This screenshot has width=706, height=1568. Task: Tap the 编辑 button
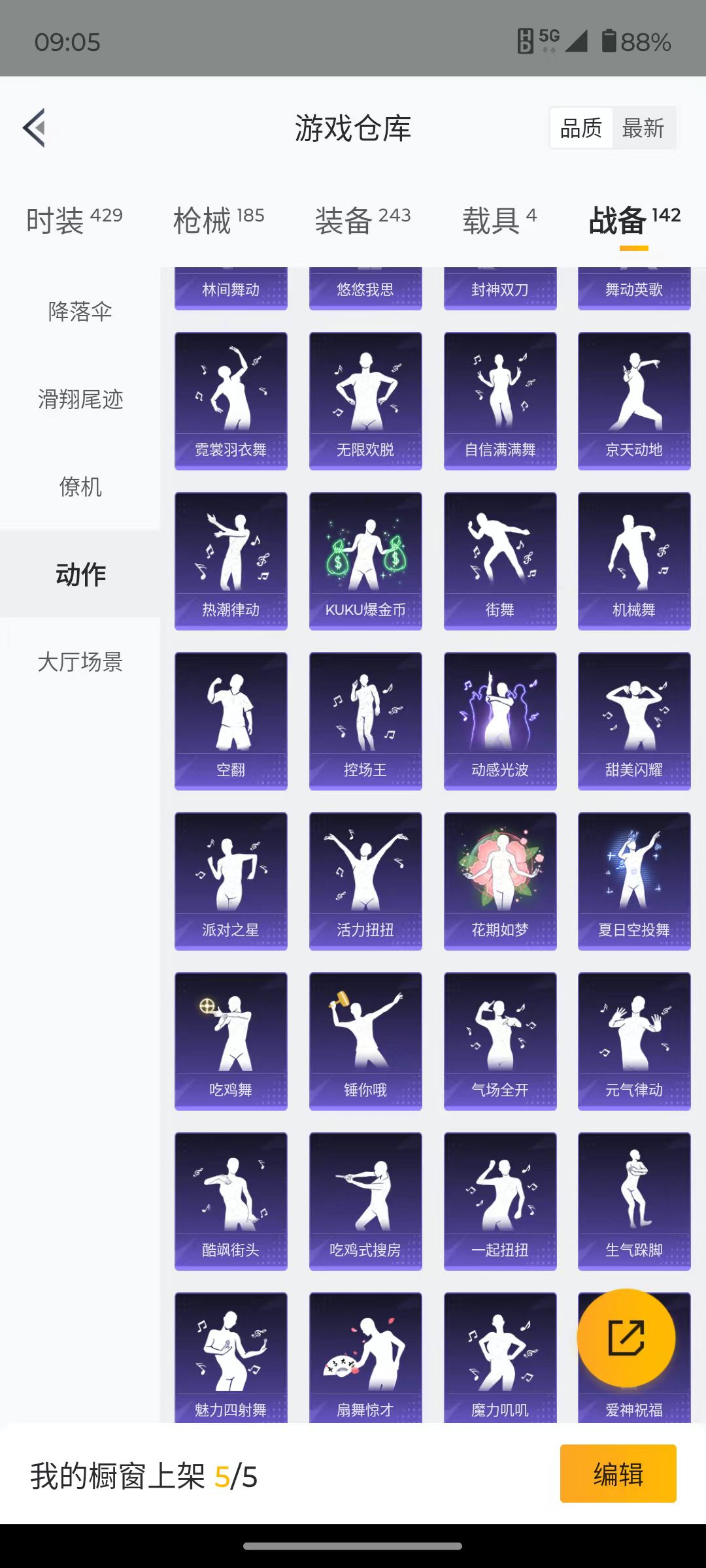tap(618, 1473)
